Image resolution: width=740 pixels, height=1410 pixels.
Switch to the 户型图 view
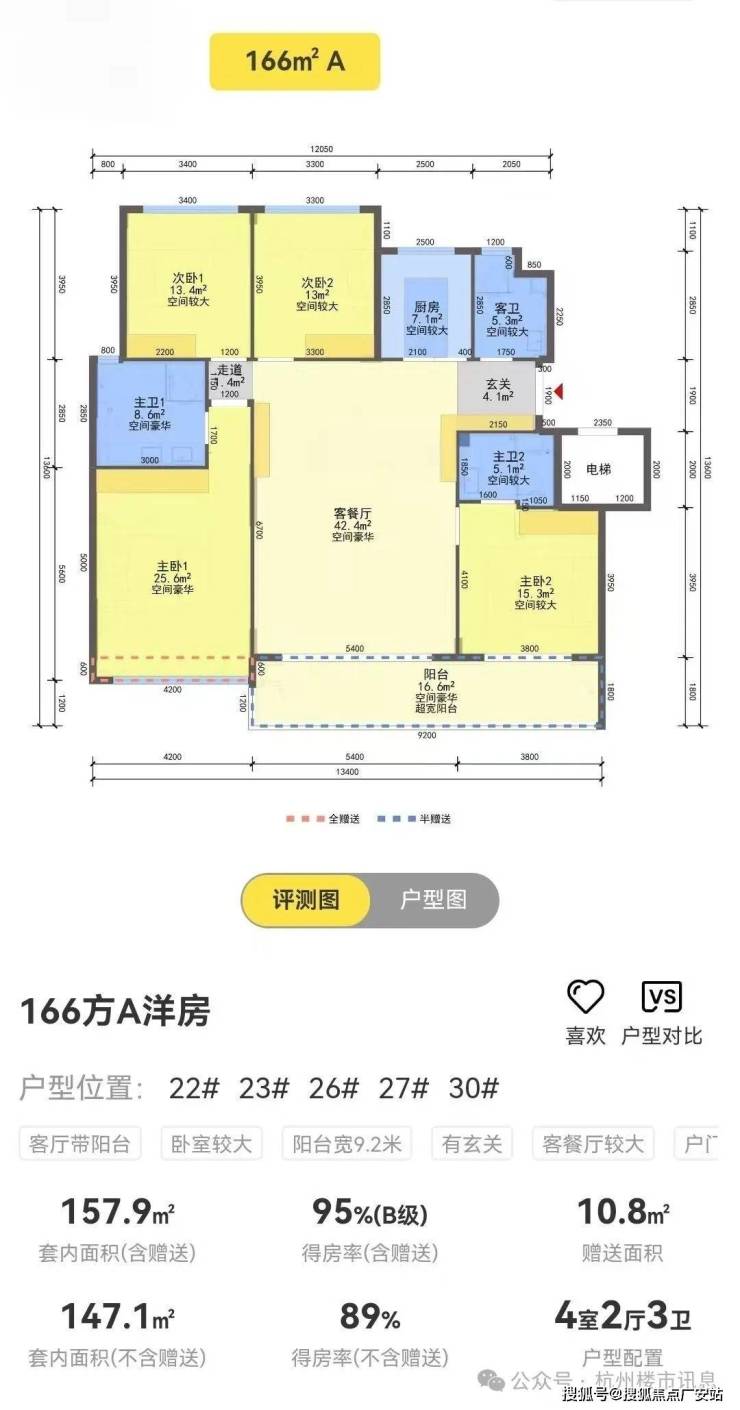(x=433, y=899)
